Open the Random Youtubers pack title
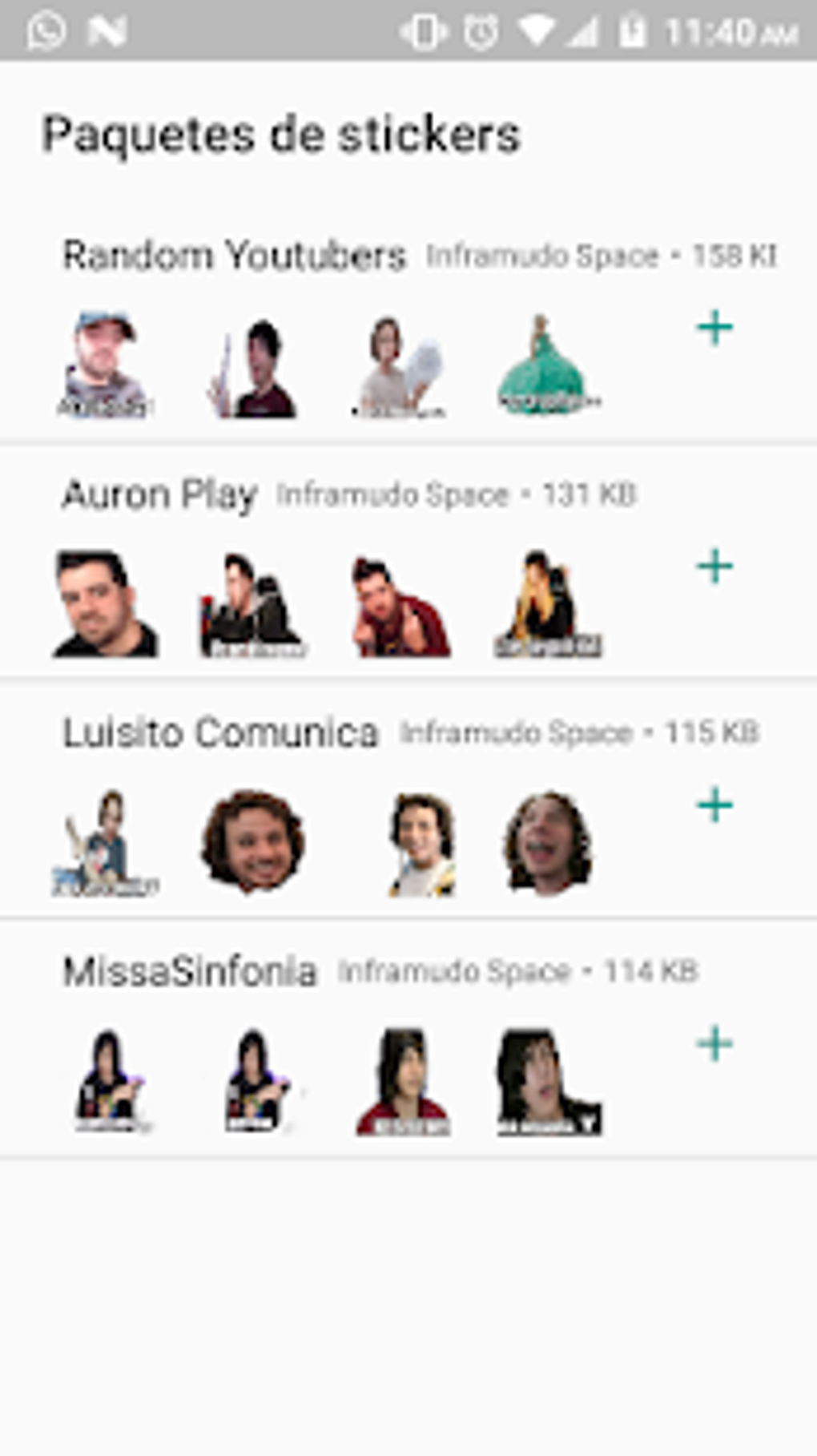Screen dimensions: 817x1456 click(x=235, y=255)
